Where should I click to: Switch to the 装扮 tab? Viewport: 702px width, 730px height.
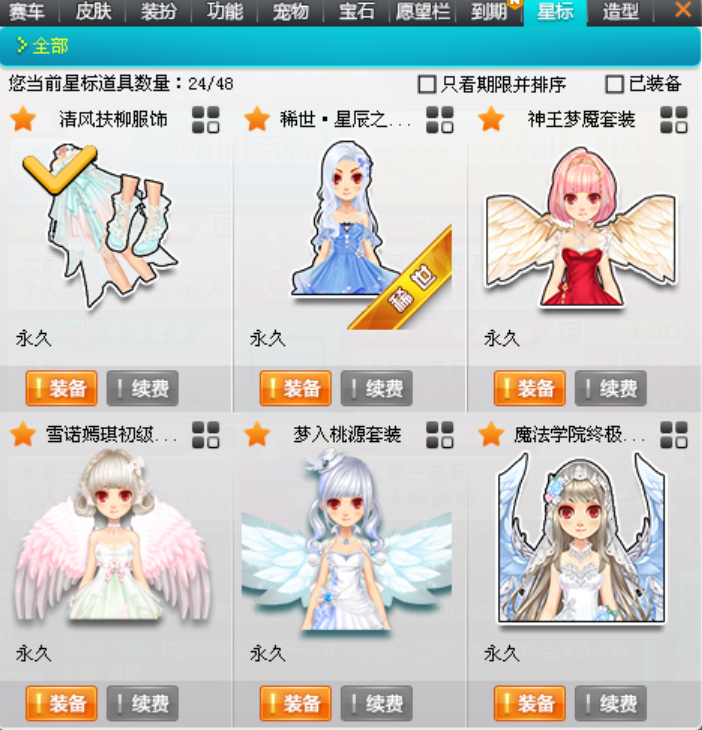(x=161, y=12)
